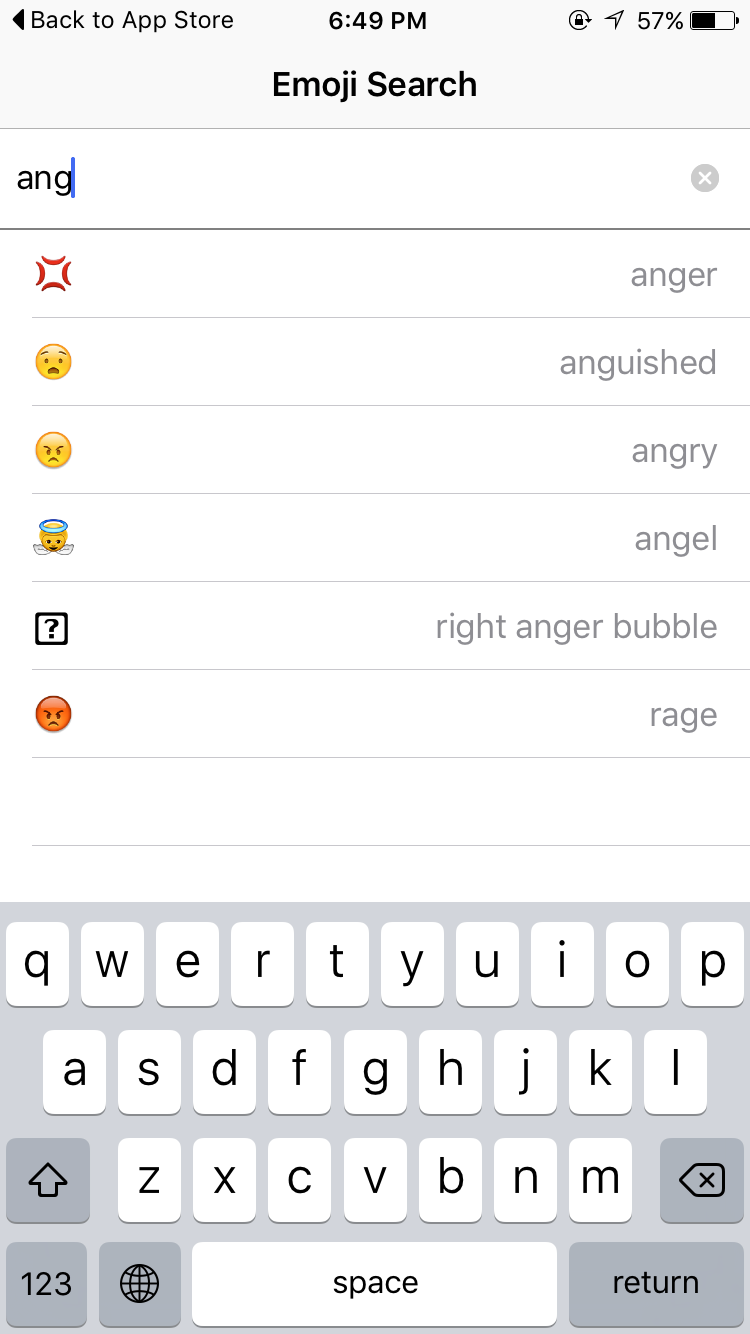Tap the return key
Screen dimensions: 750x1334
tap(656, 1283)
